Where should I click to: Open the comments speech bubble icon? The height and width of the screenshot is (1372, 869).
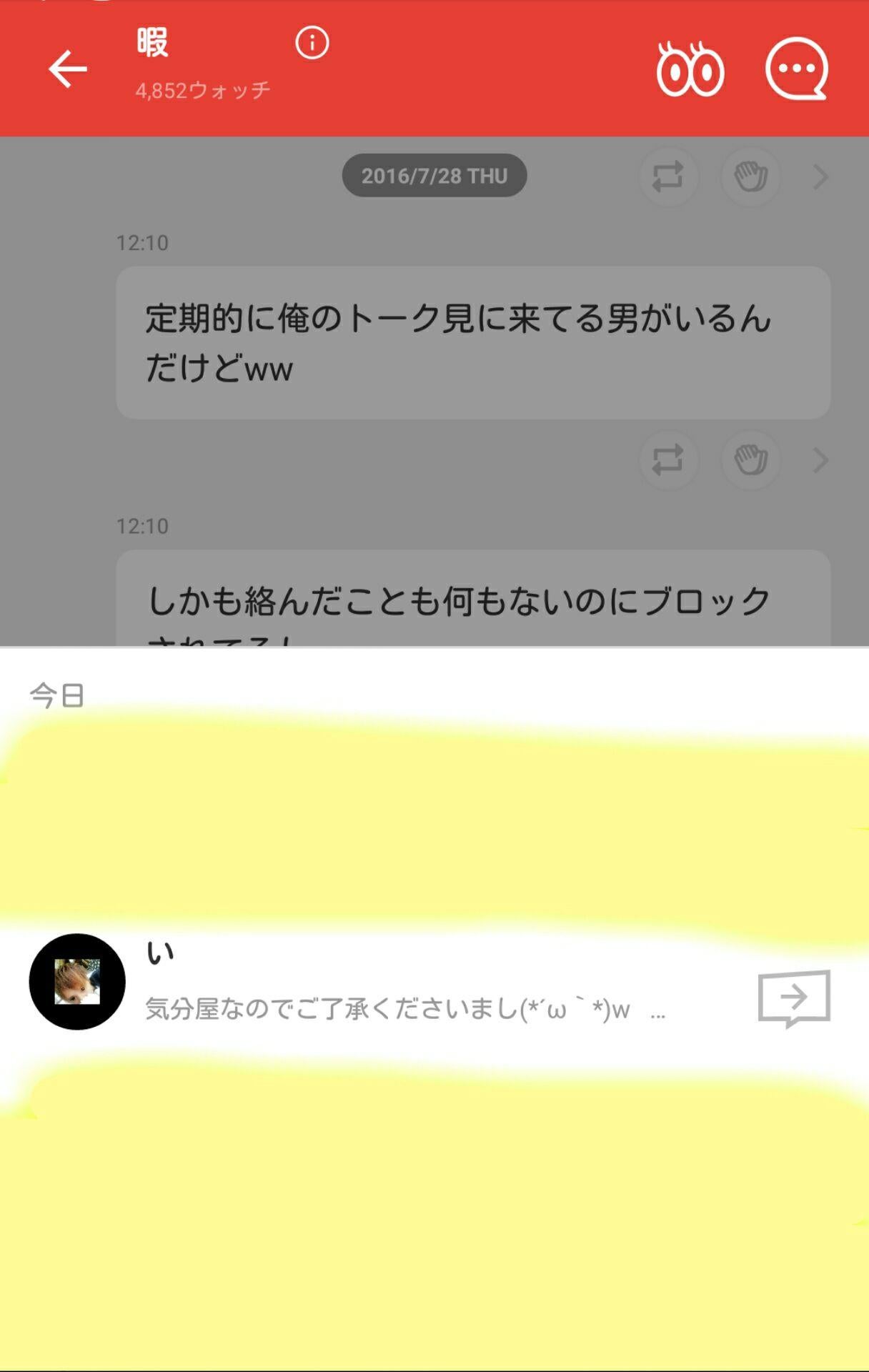tap(797, 68)
